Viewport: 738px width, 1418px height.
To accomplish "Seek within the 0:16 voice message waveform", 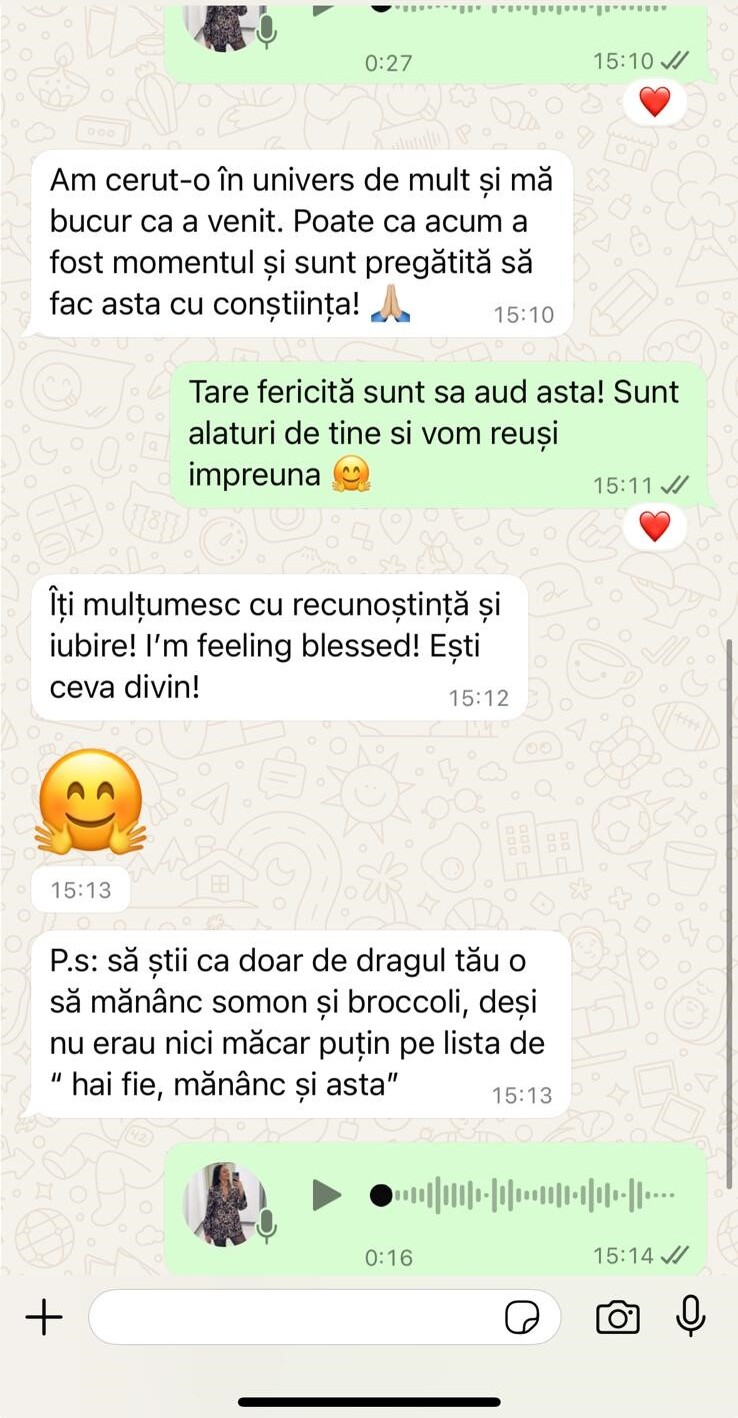I will pos(530,1195).
